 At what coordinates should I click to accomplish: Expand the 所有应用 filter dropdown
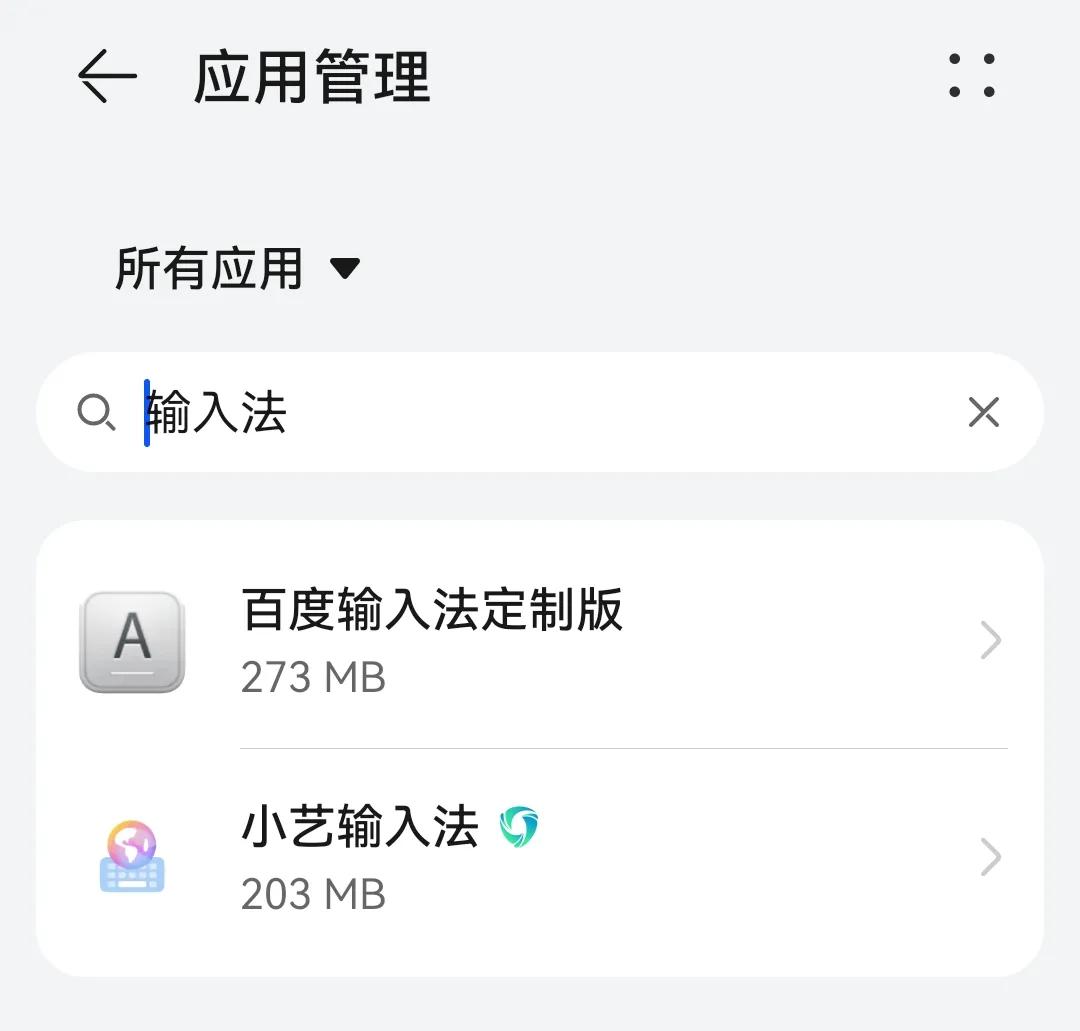pos(237,269)
